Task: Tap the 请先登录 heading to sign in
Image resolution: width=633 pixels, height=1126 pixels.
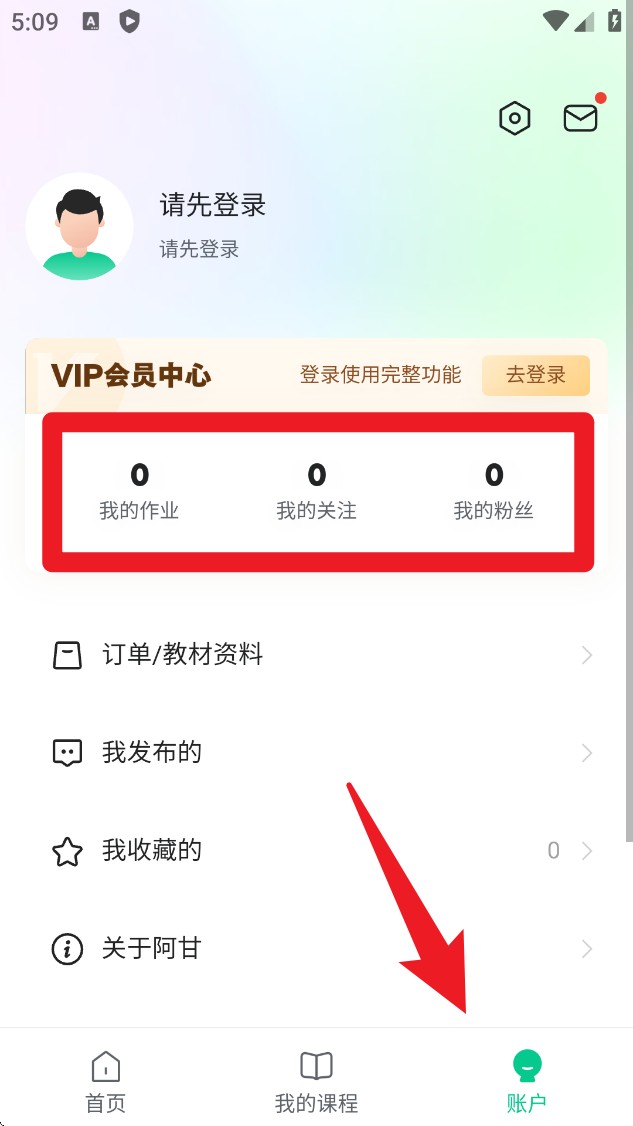Action: coord(213,205)
